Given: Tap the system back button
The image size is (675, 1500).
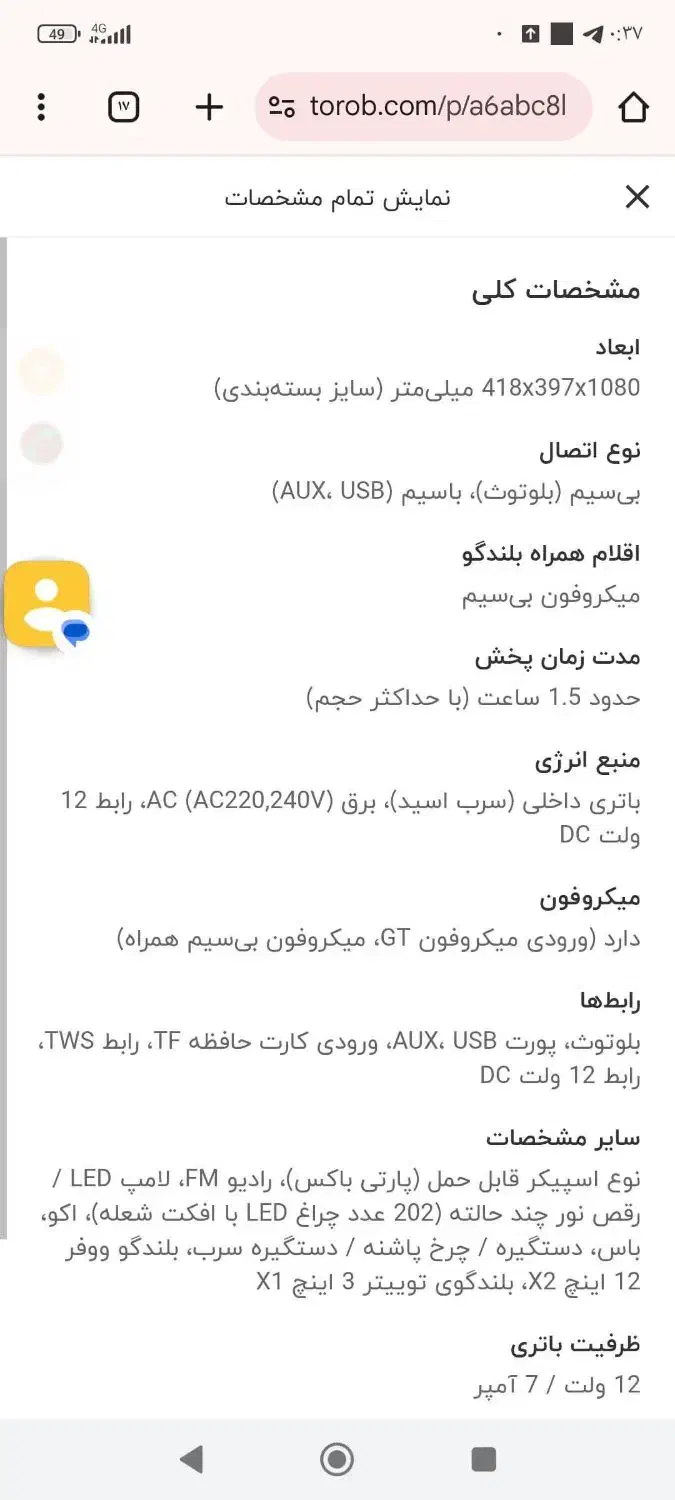Looking at the screenshot, I should [191, 1459].
